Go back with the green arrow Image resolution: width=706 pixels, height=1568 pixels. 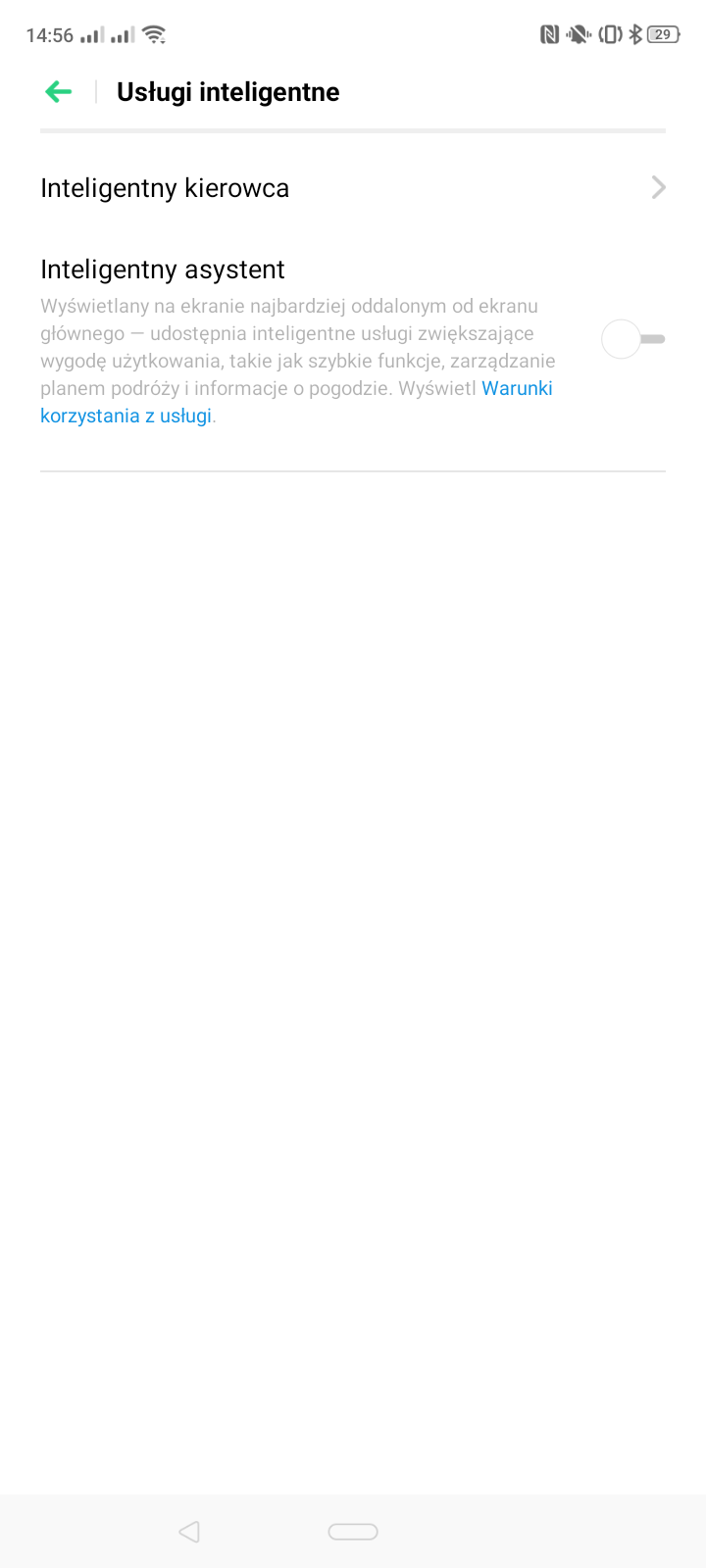(59, 92)
